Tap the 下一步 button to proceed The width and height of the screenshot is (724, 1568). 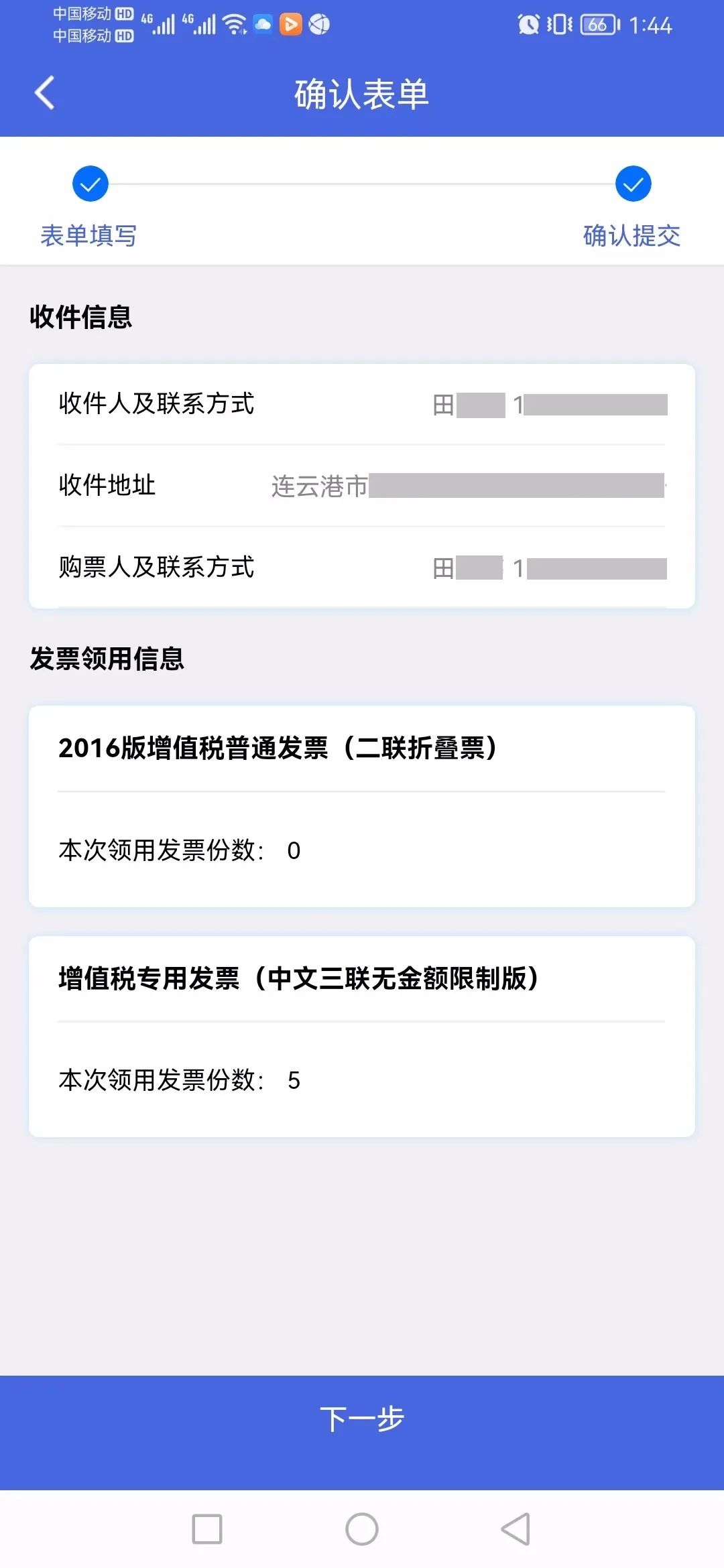point(362,1419)
